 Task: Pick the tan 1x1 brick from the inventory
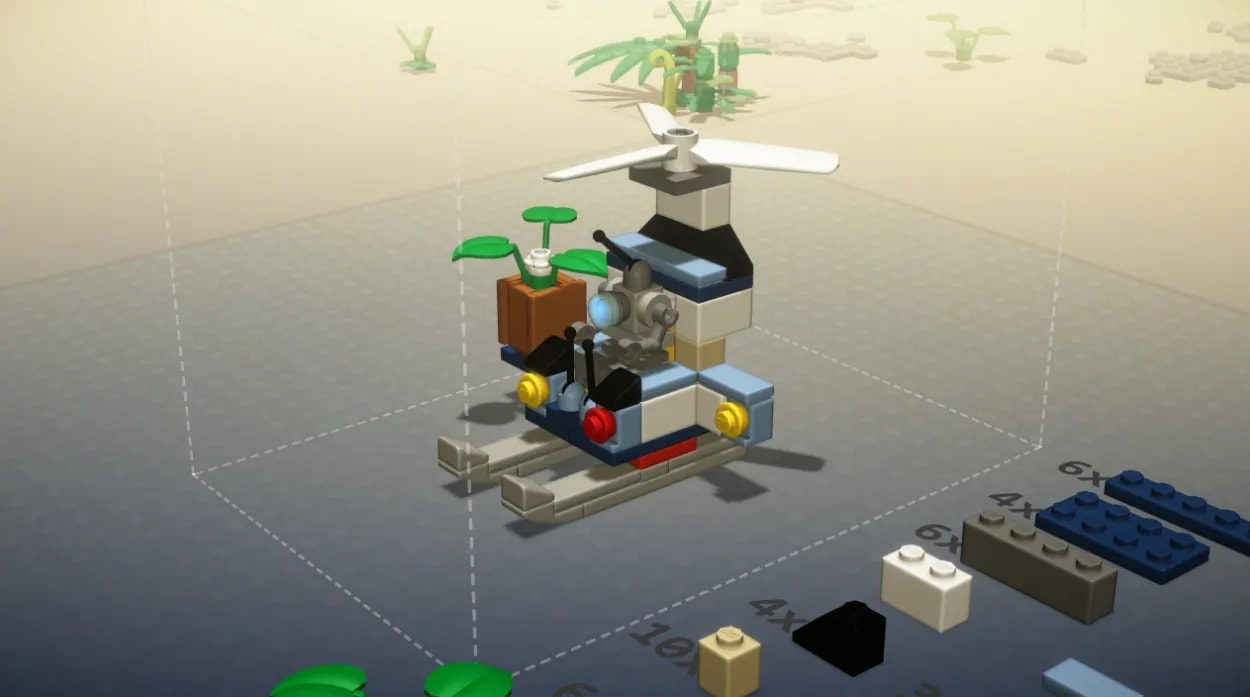coord(729,662)
